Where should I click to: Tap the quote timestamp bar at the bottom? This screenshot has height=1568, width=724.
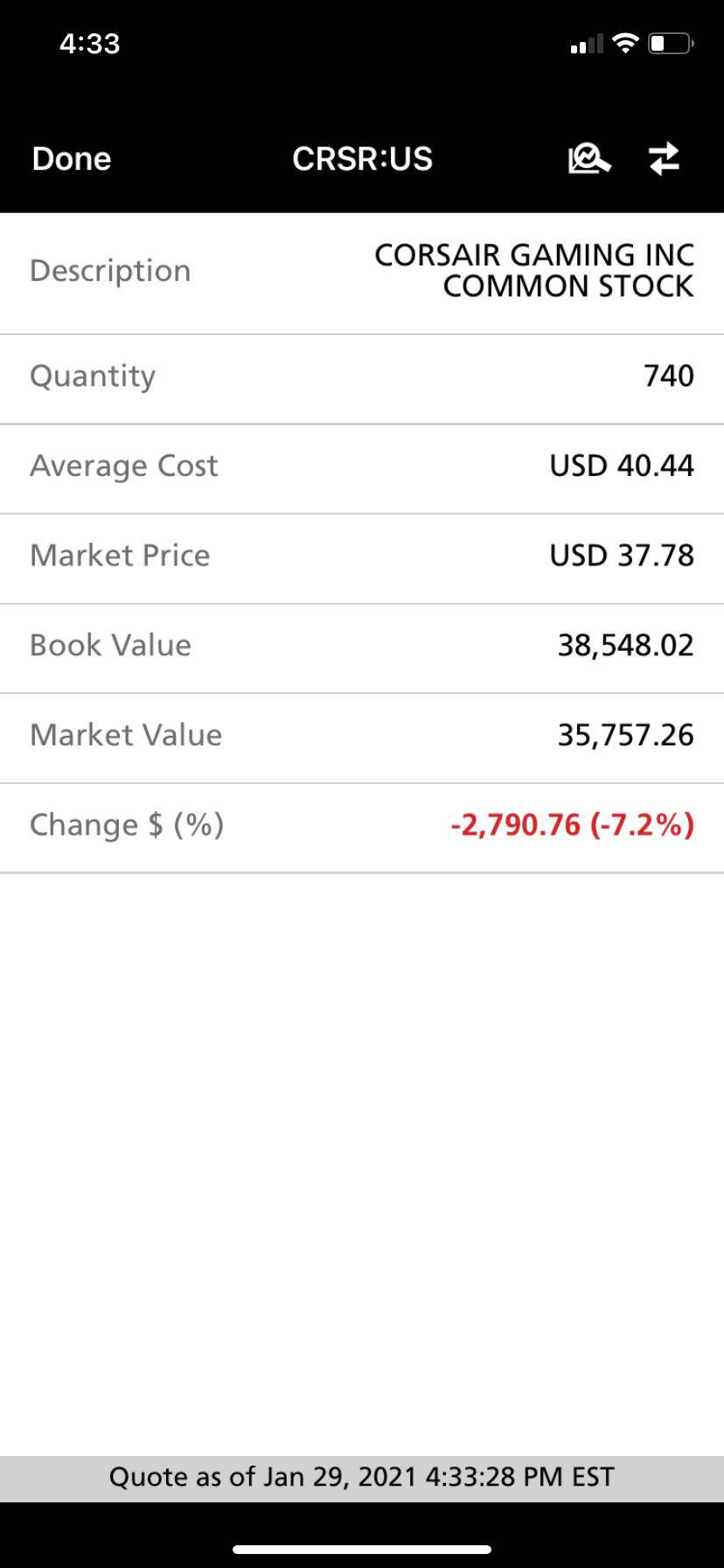click(362, 1476)
